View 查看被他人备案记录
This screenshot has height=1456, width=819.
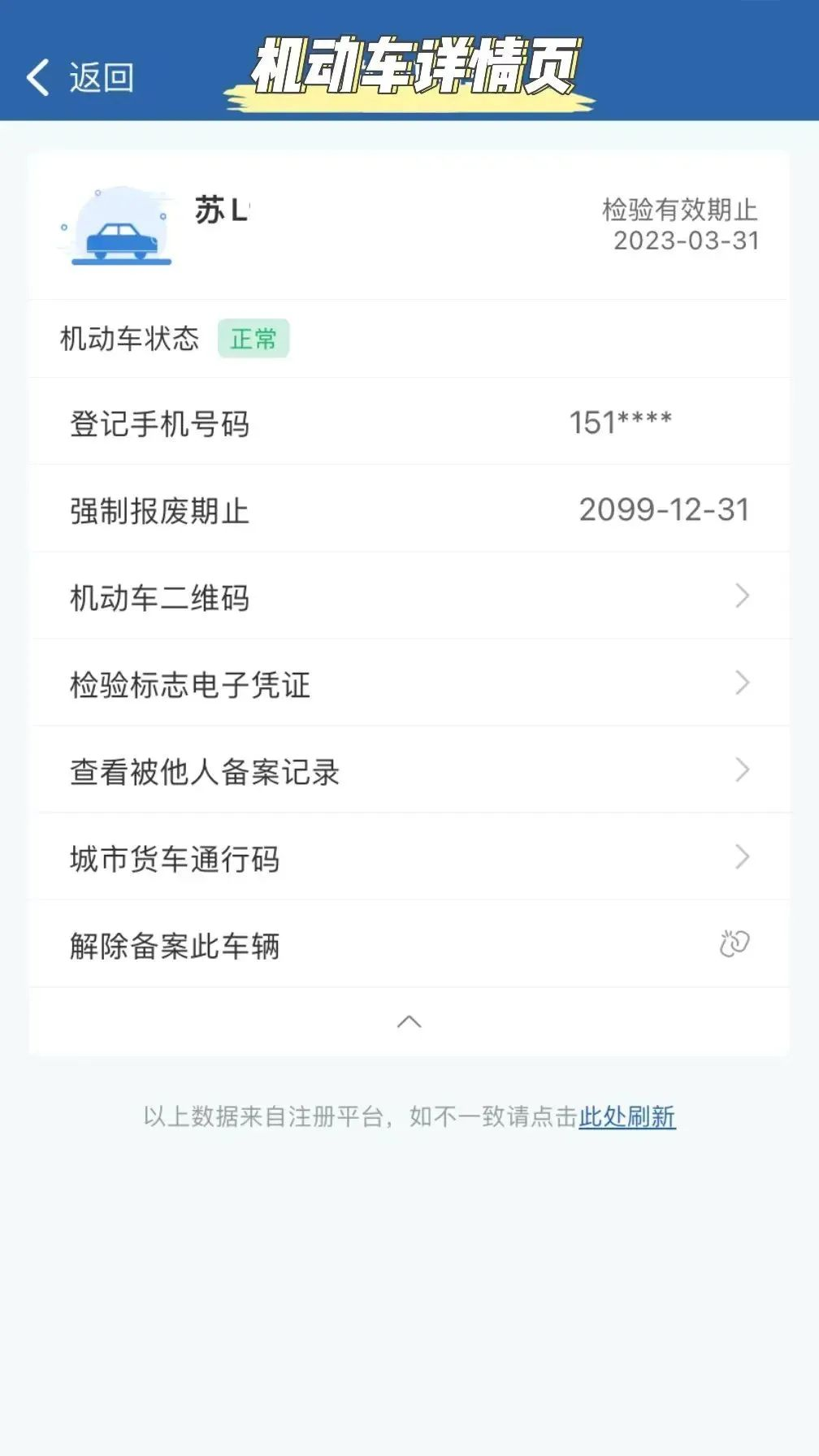[409, 772]
